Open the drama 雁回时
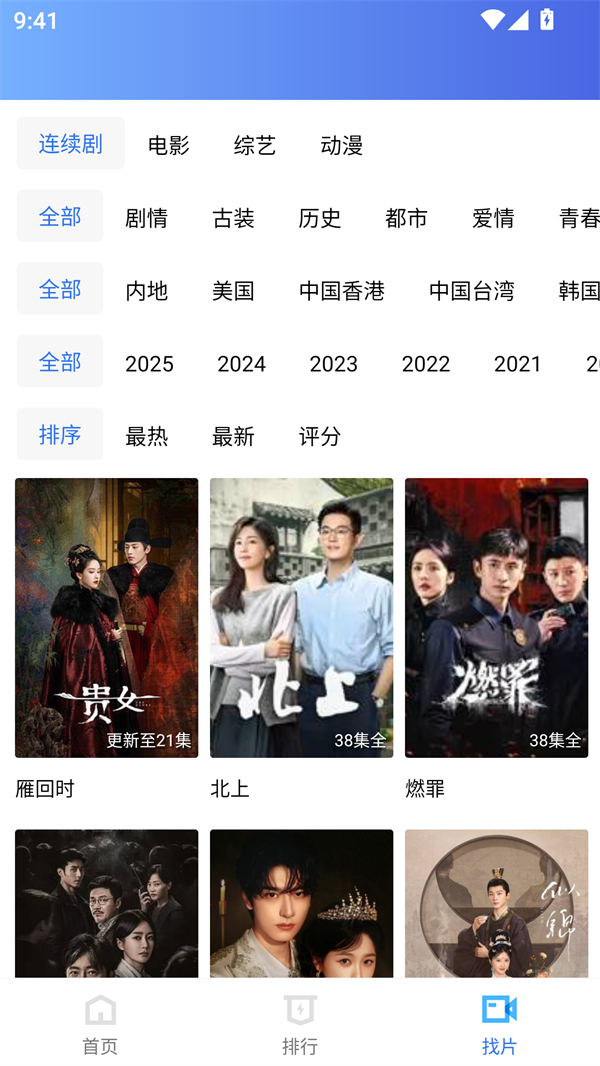600x1066 pixels. click(106, 617)
